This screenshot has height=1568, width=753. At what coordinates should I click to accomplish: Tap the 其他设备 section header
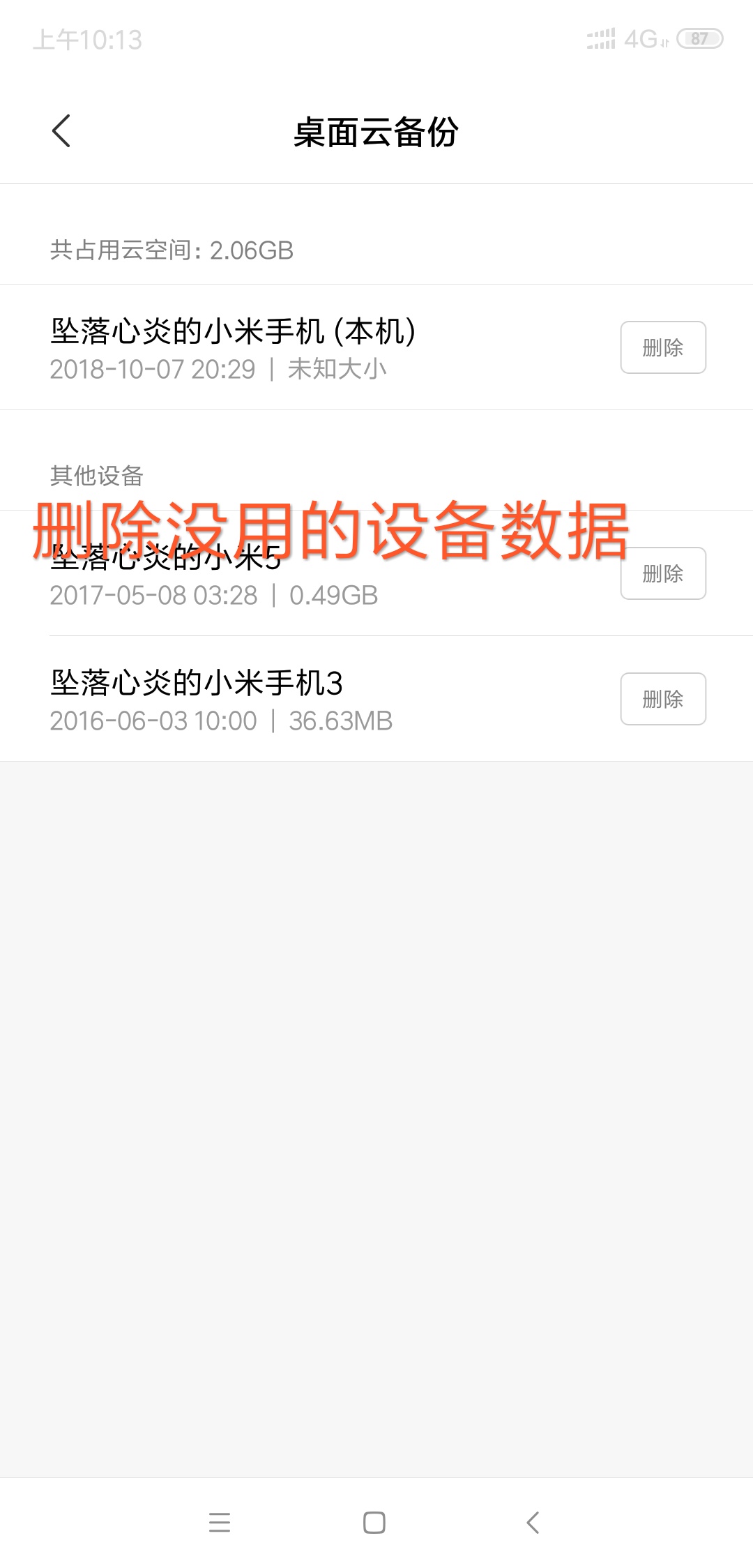(96, 473)
